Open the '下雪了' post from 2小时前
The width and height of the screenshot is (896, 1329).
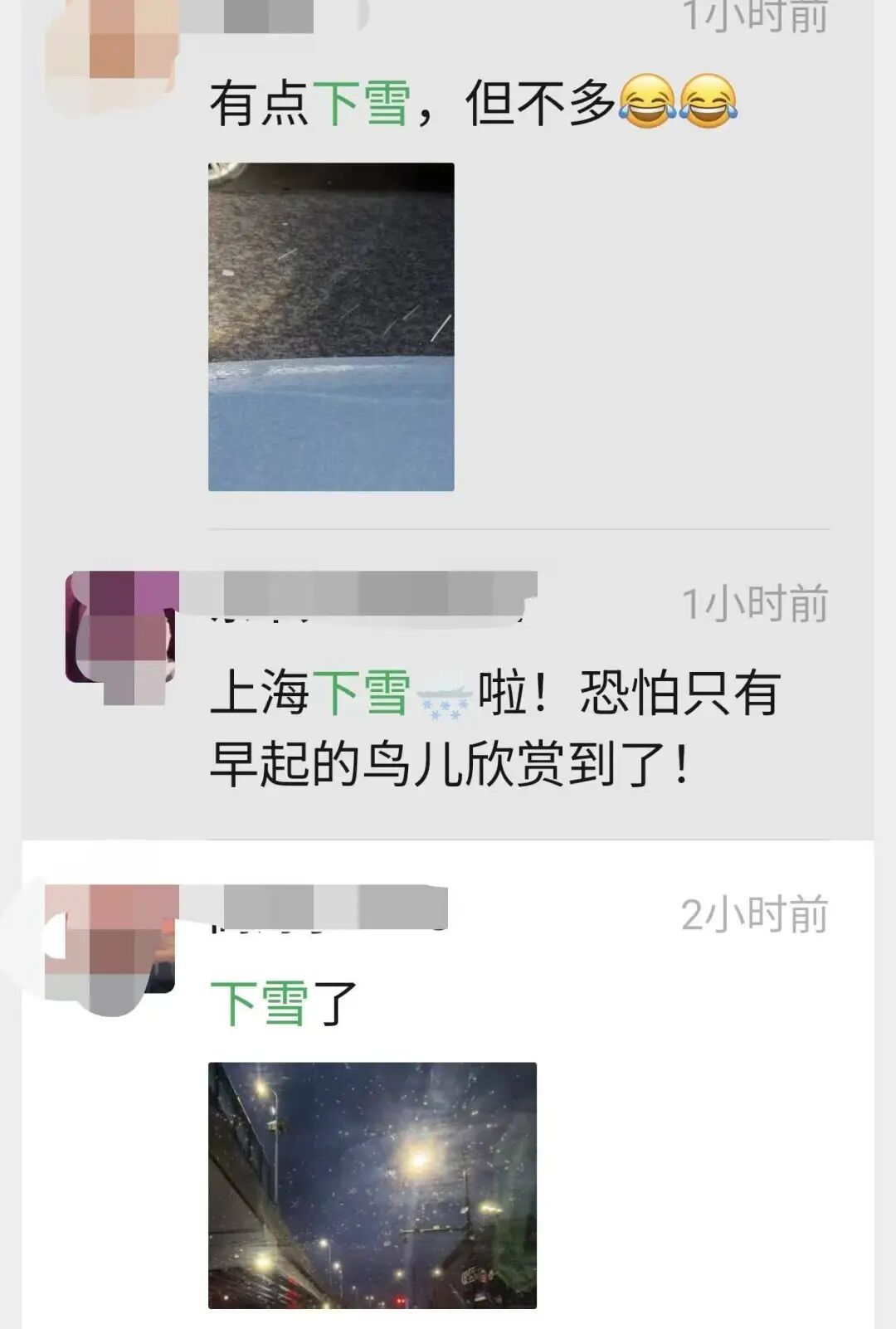pyautogui.click(x=284, y=1002)
